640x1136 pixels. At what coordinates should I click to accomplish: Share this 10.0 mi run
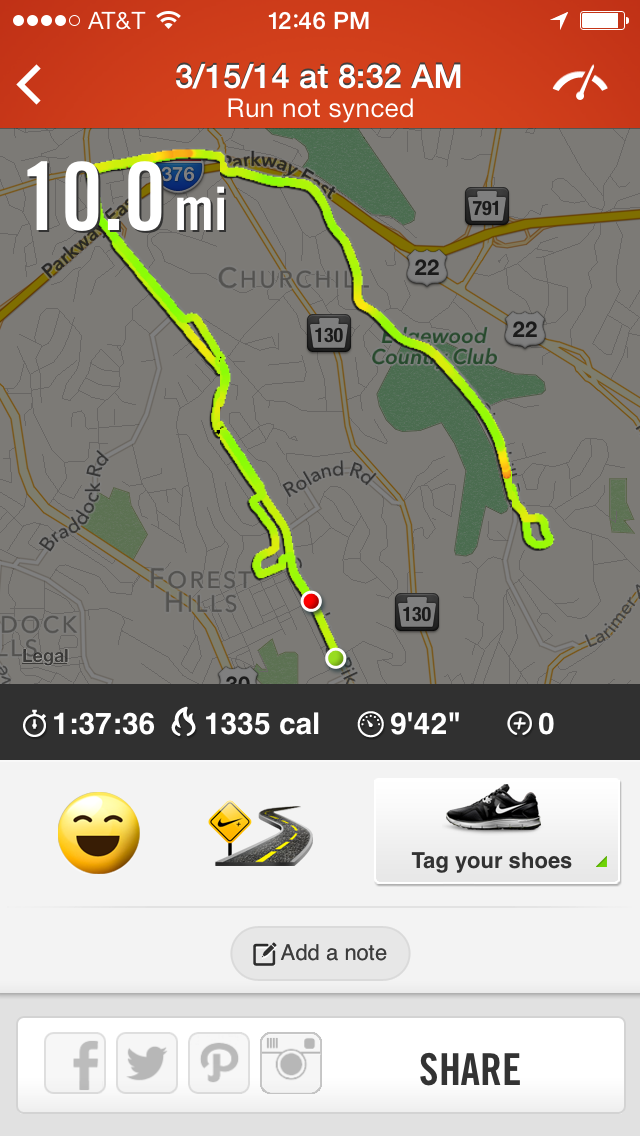(x=470, y=1069)
